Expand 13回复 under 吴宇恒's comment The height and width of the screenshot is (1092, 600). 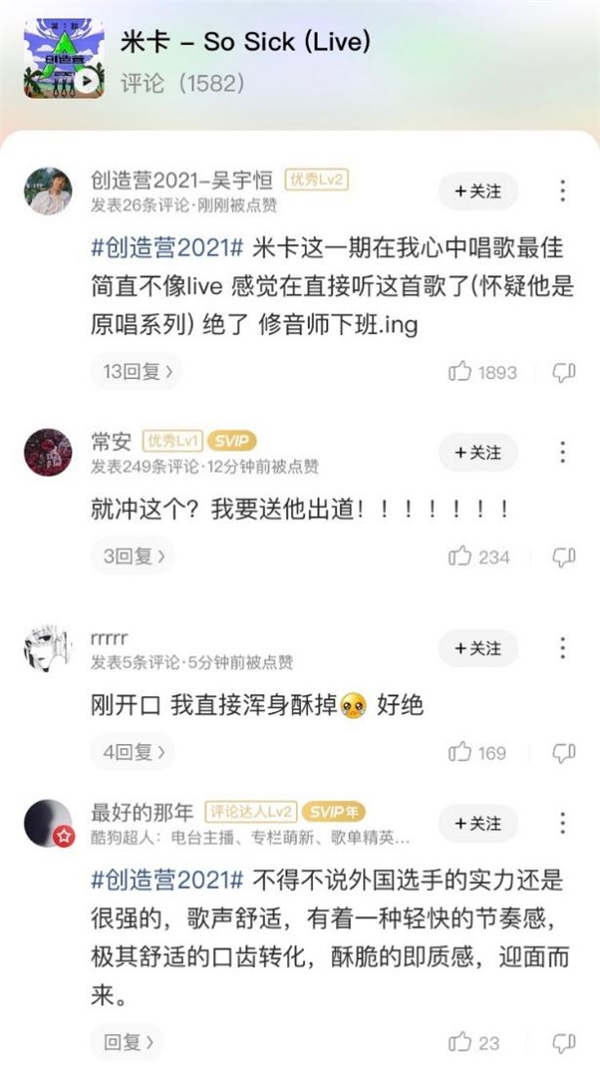tap(137, 372)
